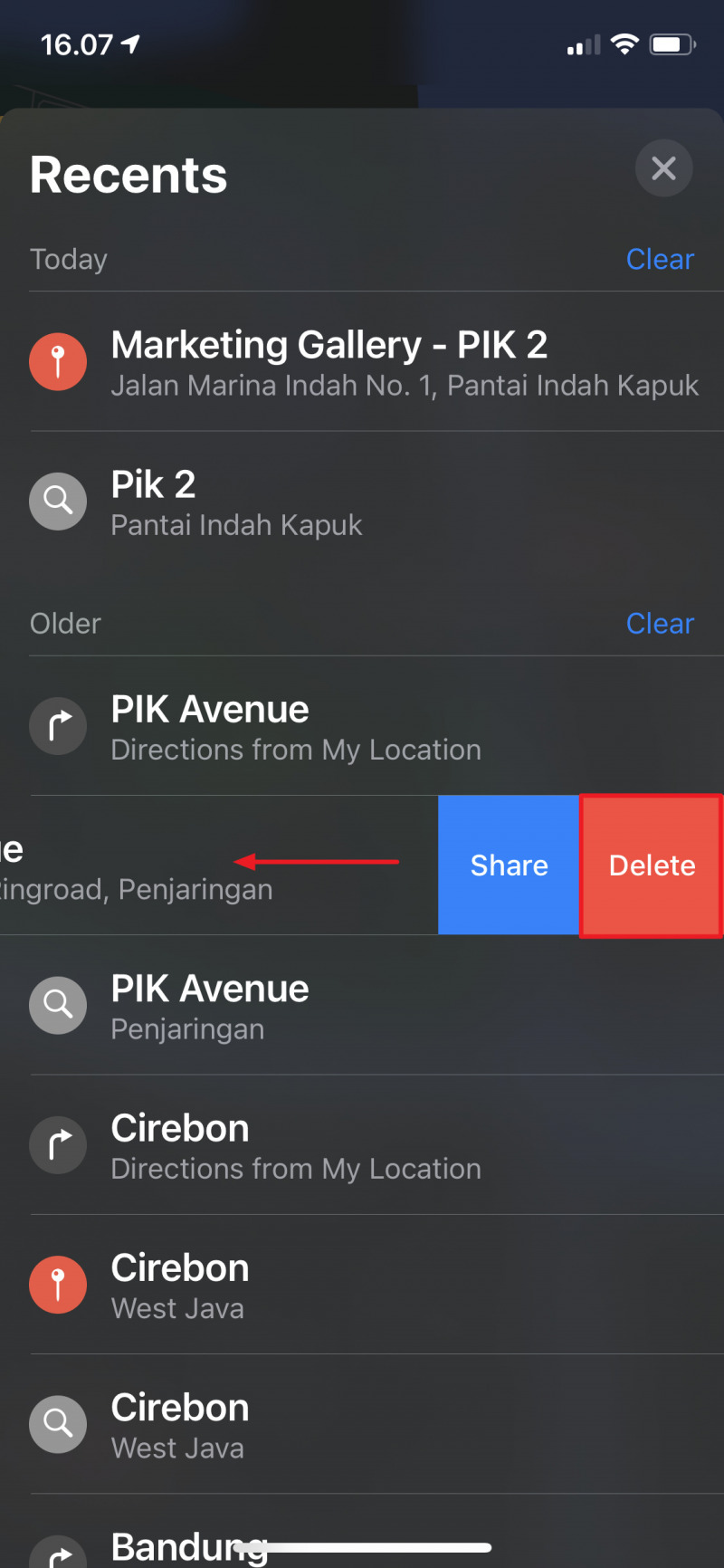Viewport: 724px width, 1568px height.
Task: Close the Recents panel
Action: 663,168
